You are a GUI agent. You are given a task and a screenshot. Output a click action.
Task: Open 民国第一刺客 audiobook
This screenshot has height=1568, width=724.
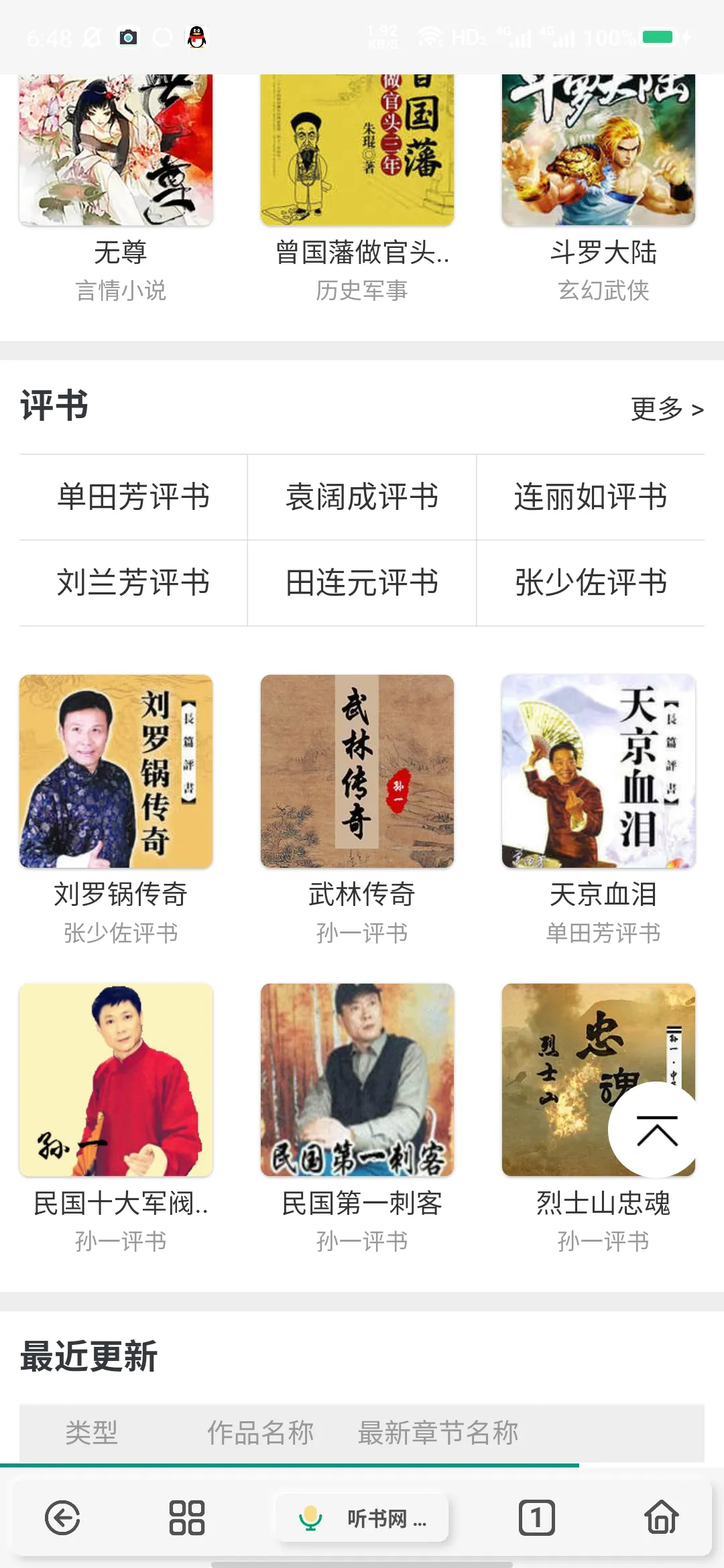point(357,1080)
